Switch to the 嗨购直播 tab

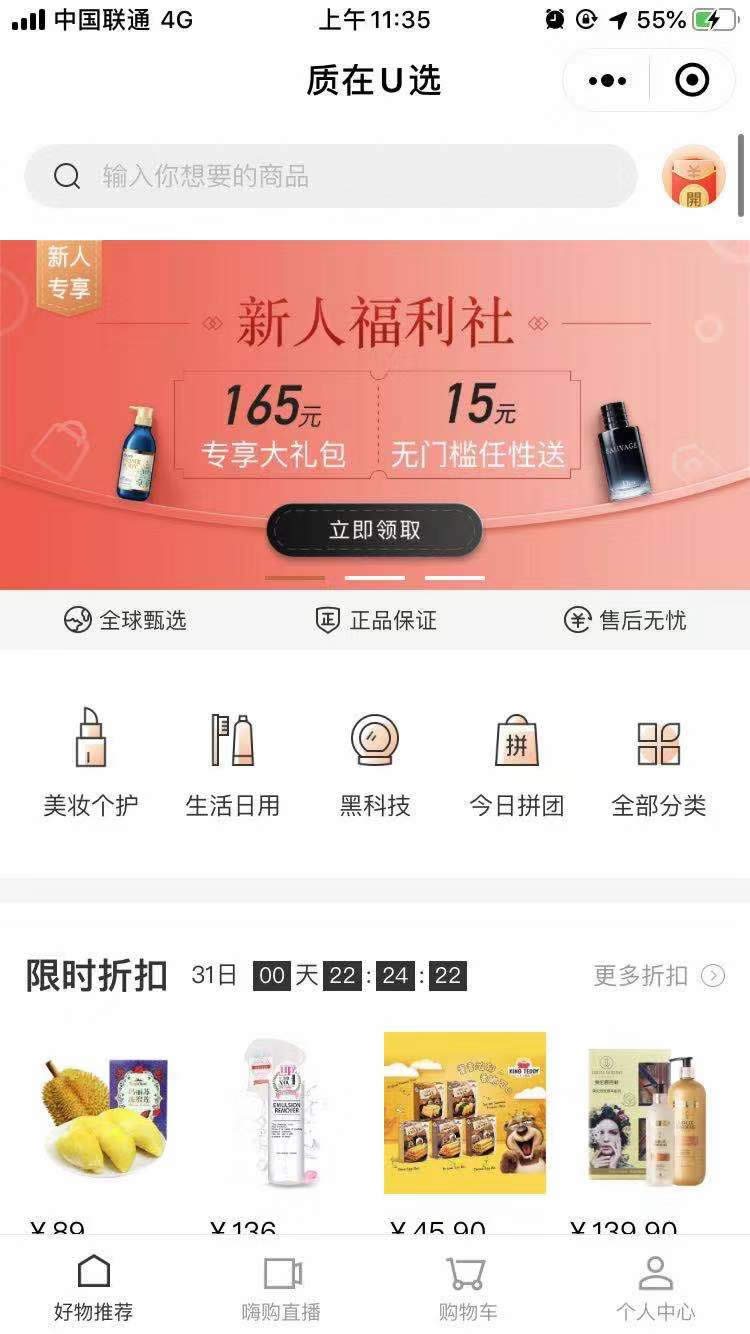click(281, 1288)
